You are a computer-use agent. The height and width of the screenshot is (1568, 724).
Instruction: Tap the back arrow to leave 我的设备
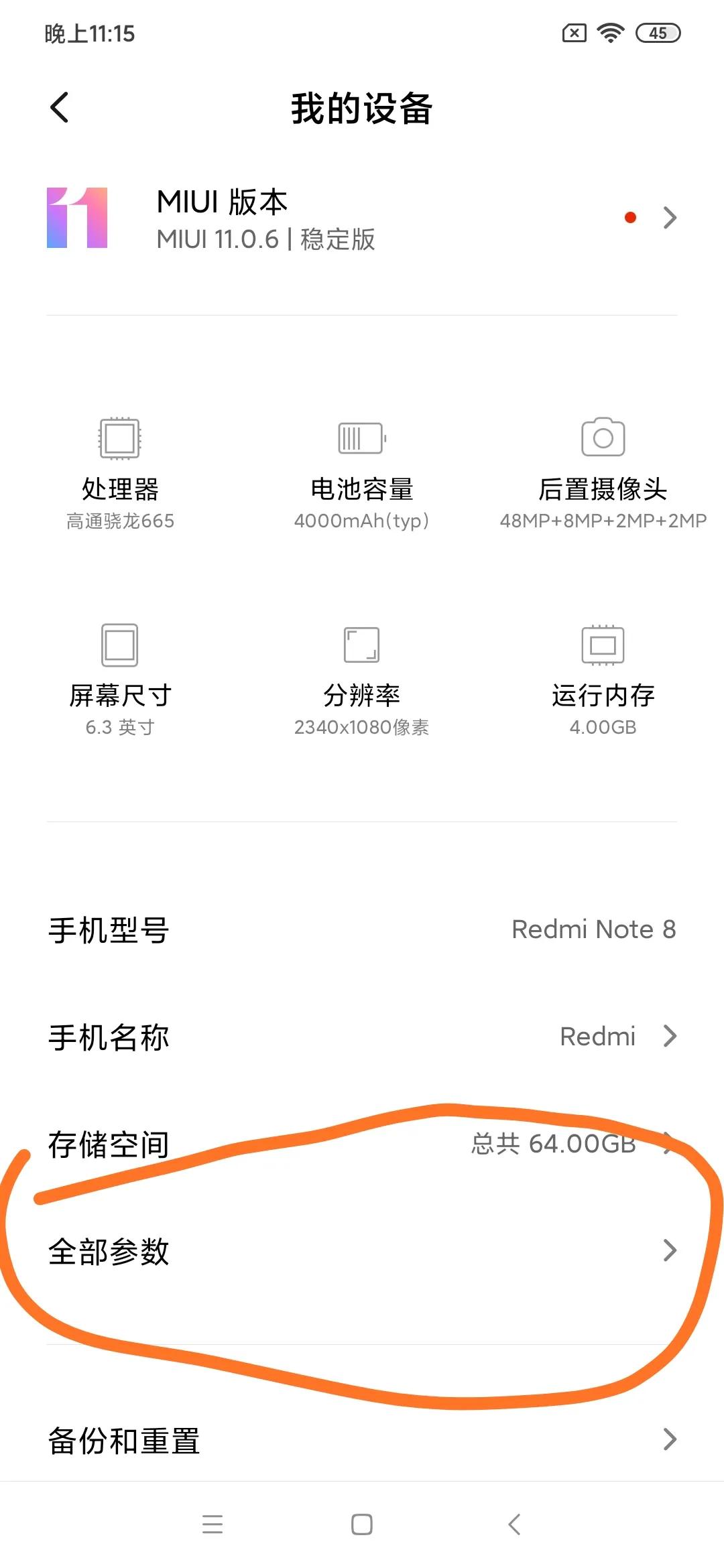click(60, 107)
